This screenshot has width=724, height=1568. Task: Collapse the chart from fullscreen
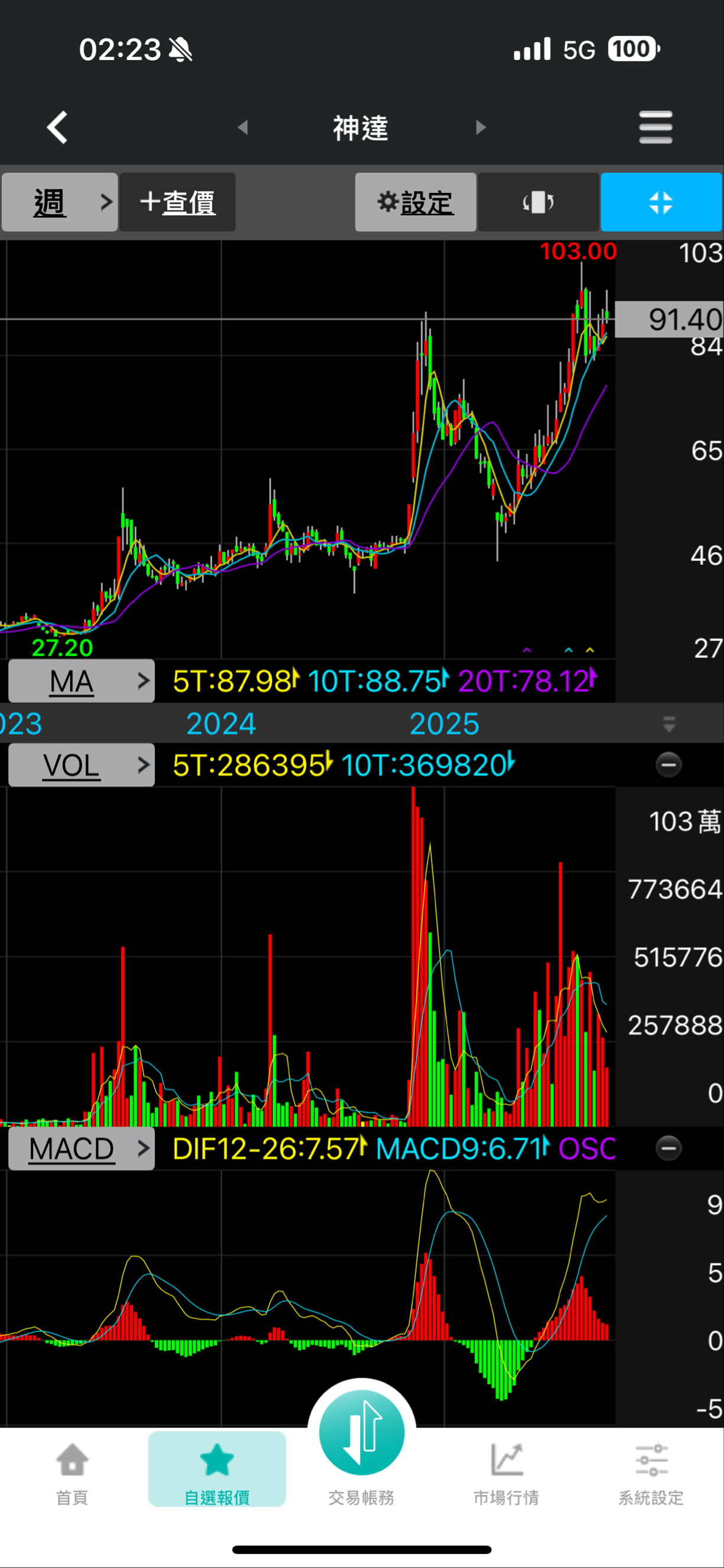[x=661, y=202]
